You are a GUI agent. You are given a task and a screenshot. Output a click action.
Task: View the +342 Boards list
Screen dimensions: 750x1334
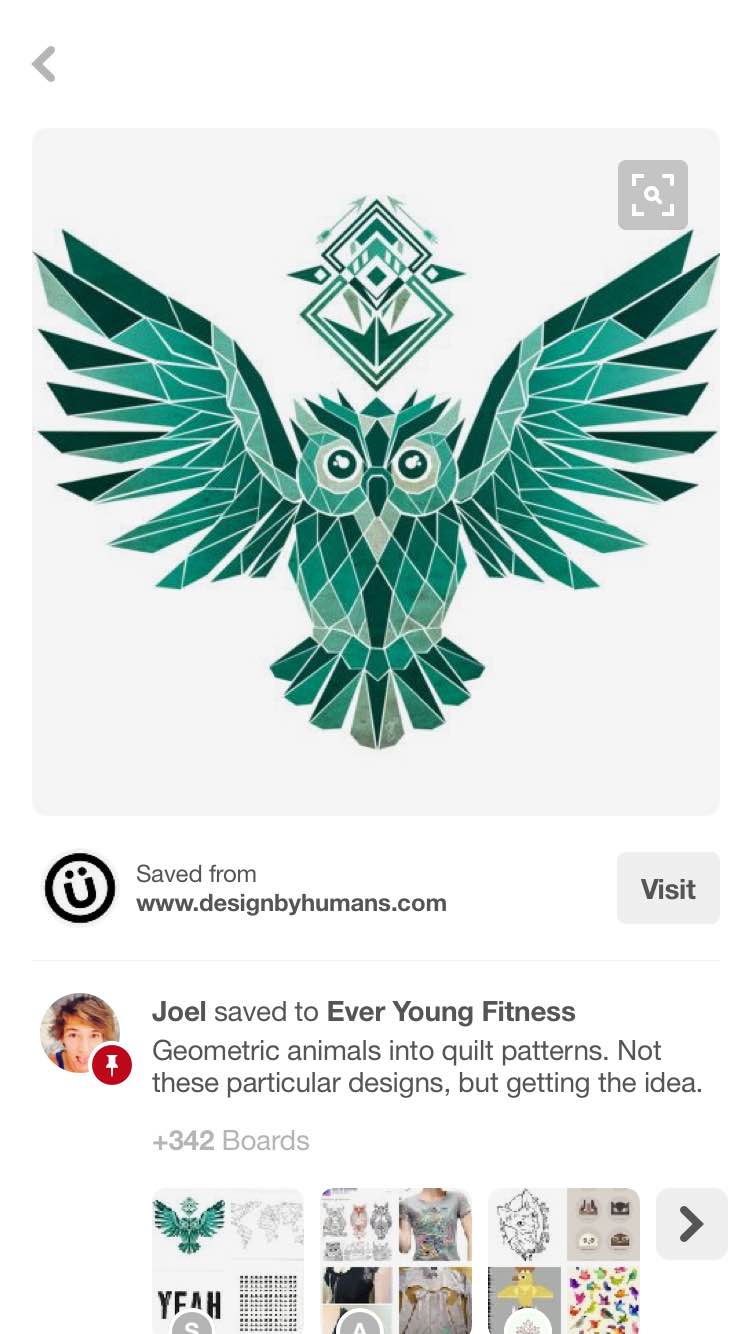coord(231,1140)
